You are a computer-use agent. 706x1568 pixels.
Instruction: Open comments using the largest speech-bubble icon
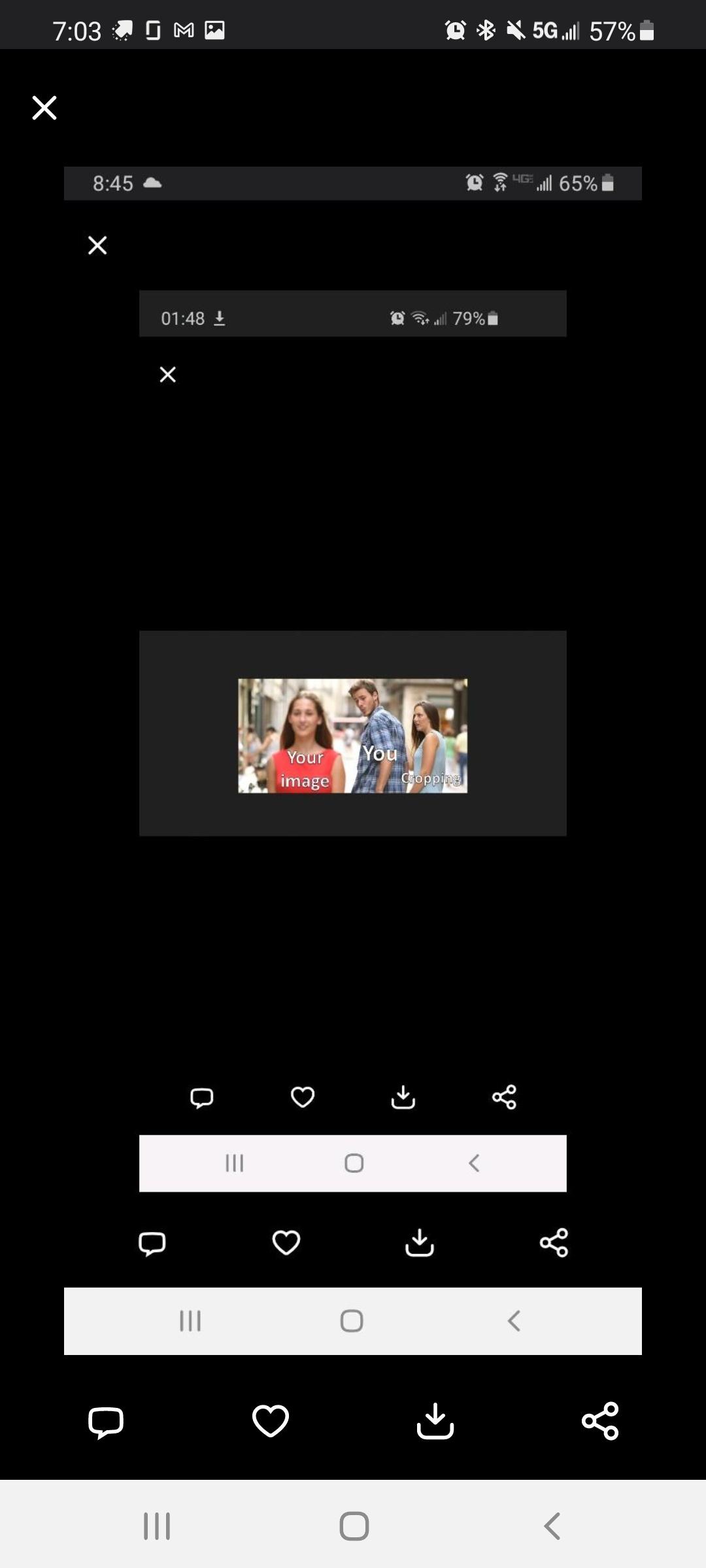[x=106, y=1421]
